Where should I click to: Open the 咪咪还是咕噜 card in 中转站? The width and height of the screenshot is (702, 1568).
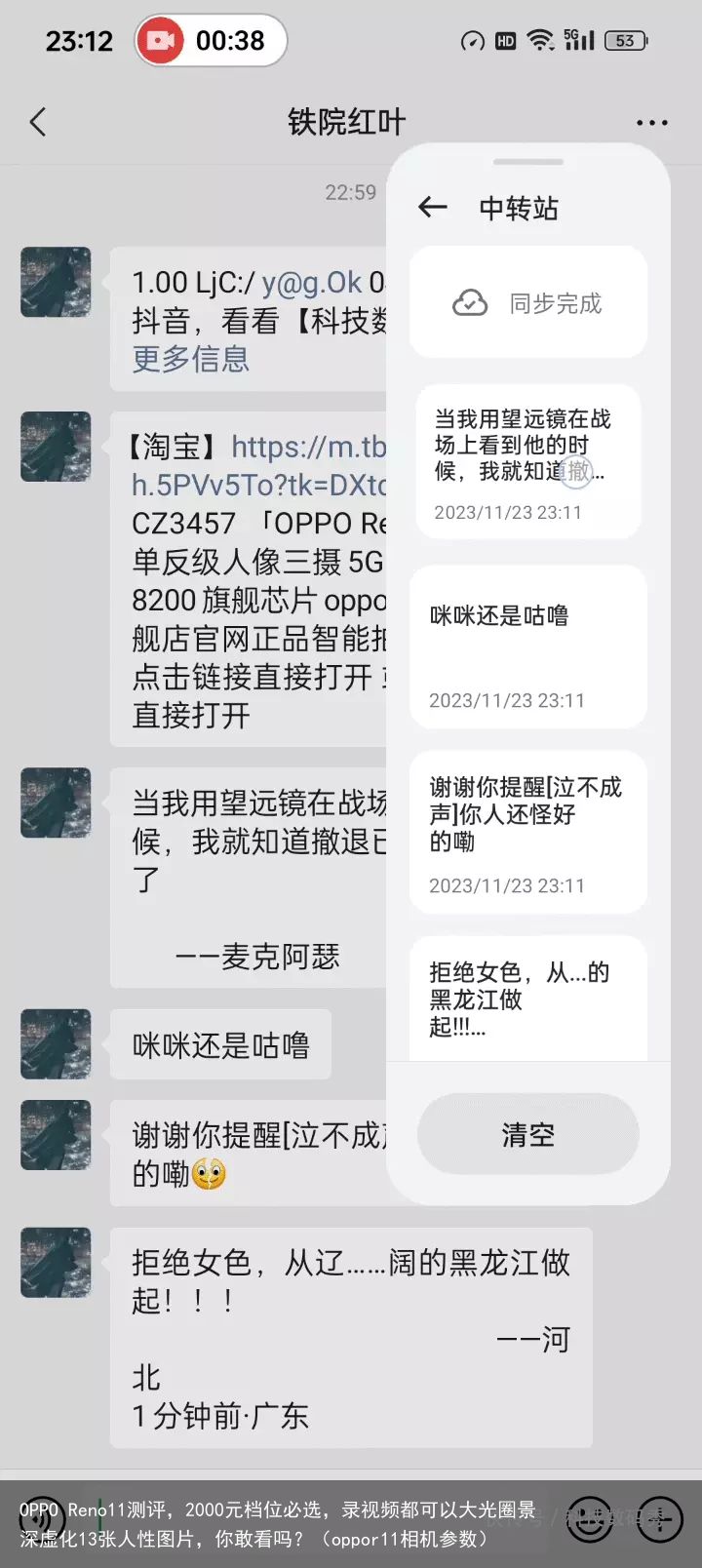(527, 646)
